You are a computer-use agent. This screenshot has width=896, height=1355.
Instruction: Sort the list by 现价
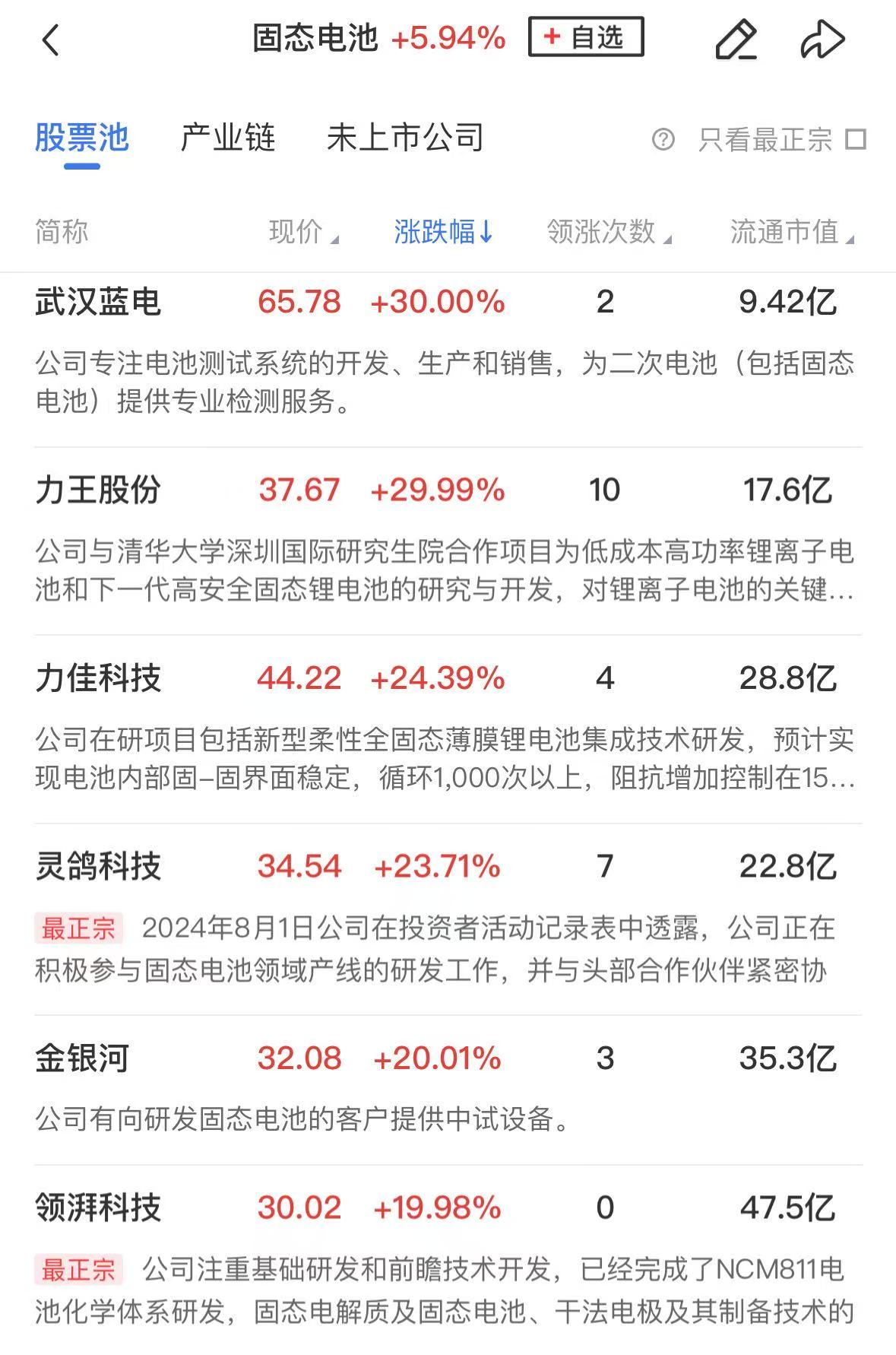[x=302, y=232]
